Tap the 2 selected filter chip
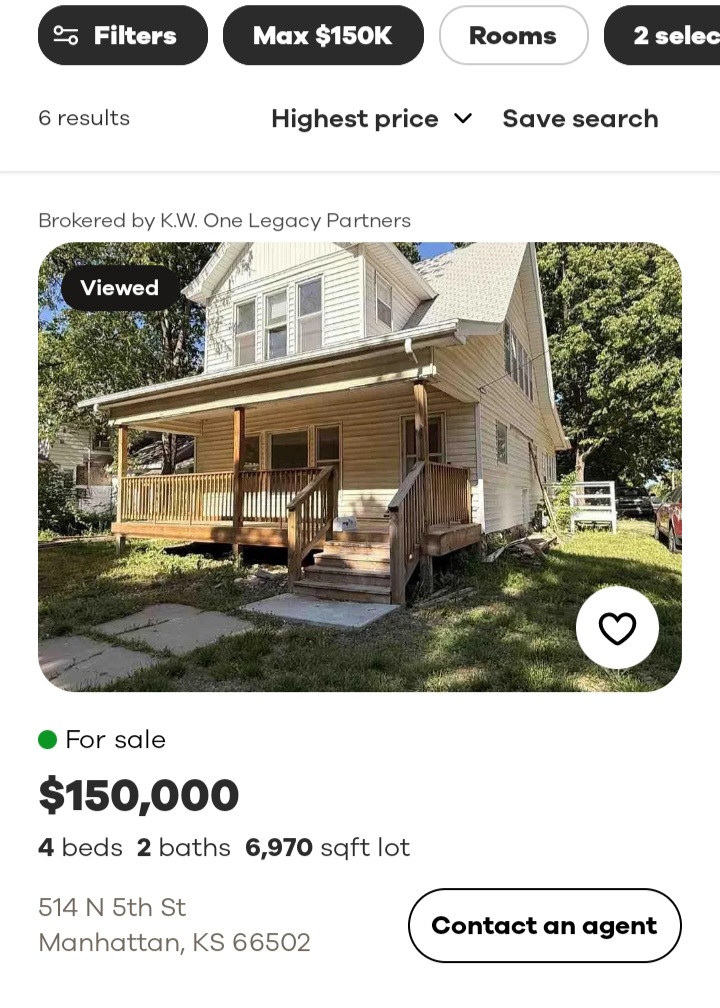The image size is (720, 1008). click(x=663, y=35)
